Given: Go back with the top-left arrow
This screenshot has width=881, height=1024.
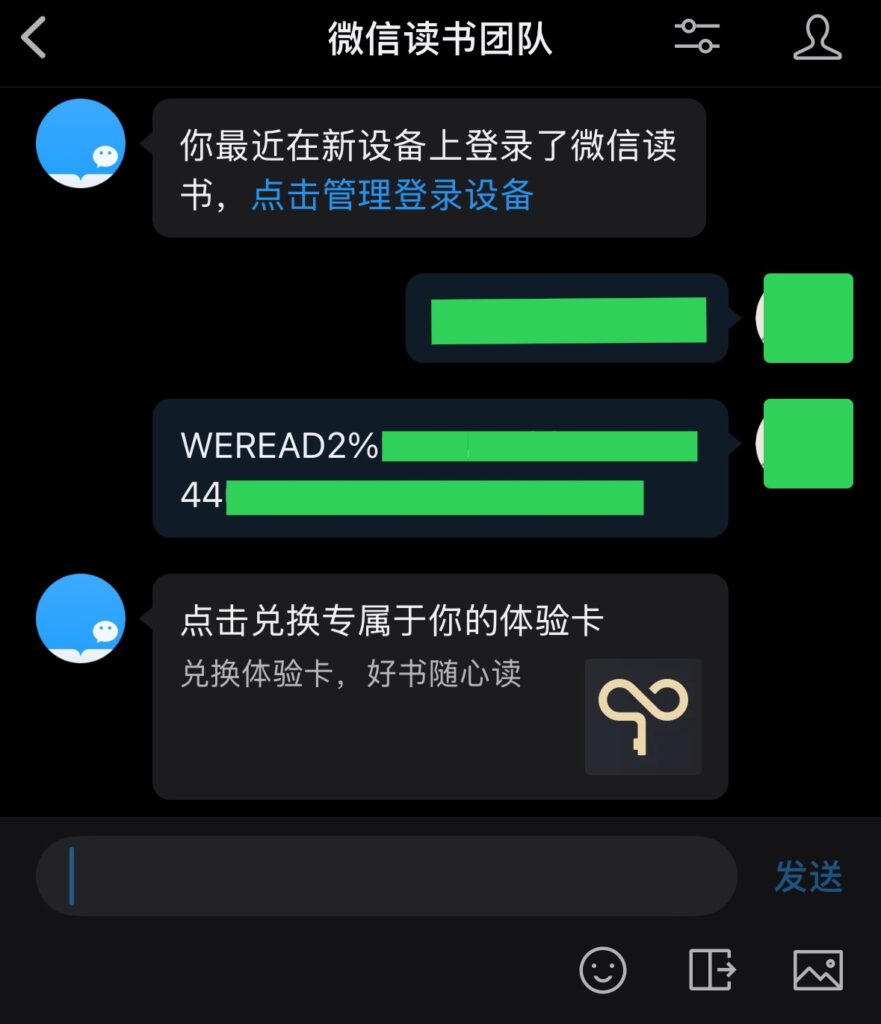Looking at the screenshot, I should click(35, 38).
